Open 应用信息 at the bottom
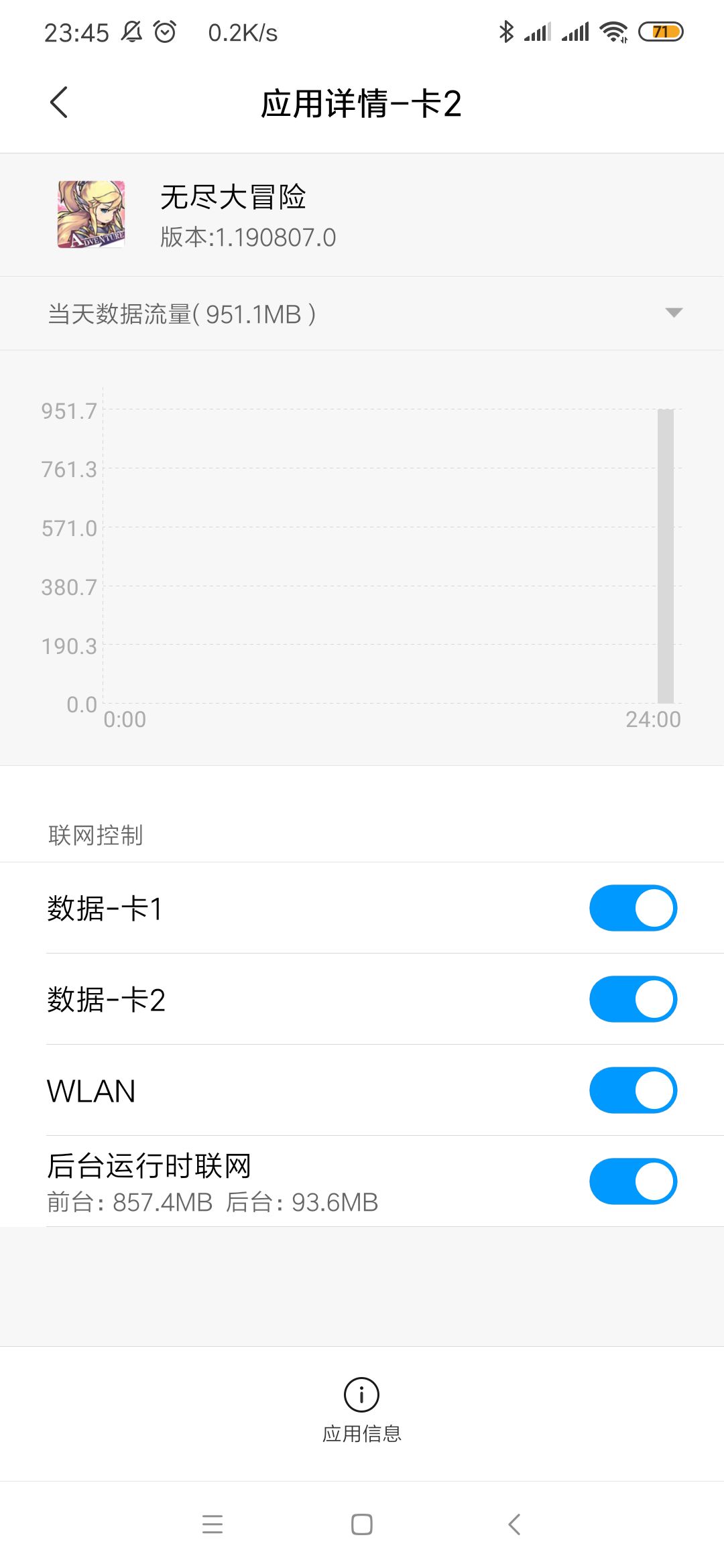The height and width of the screenshot is (1568, 724). [x=362, y=1410]
